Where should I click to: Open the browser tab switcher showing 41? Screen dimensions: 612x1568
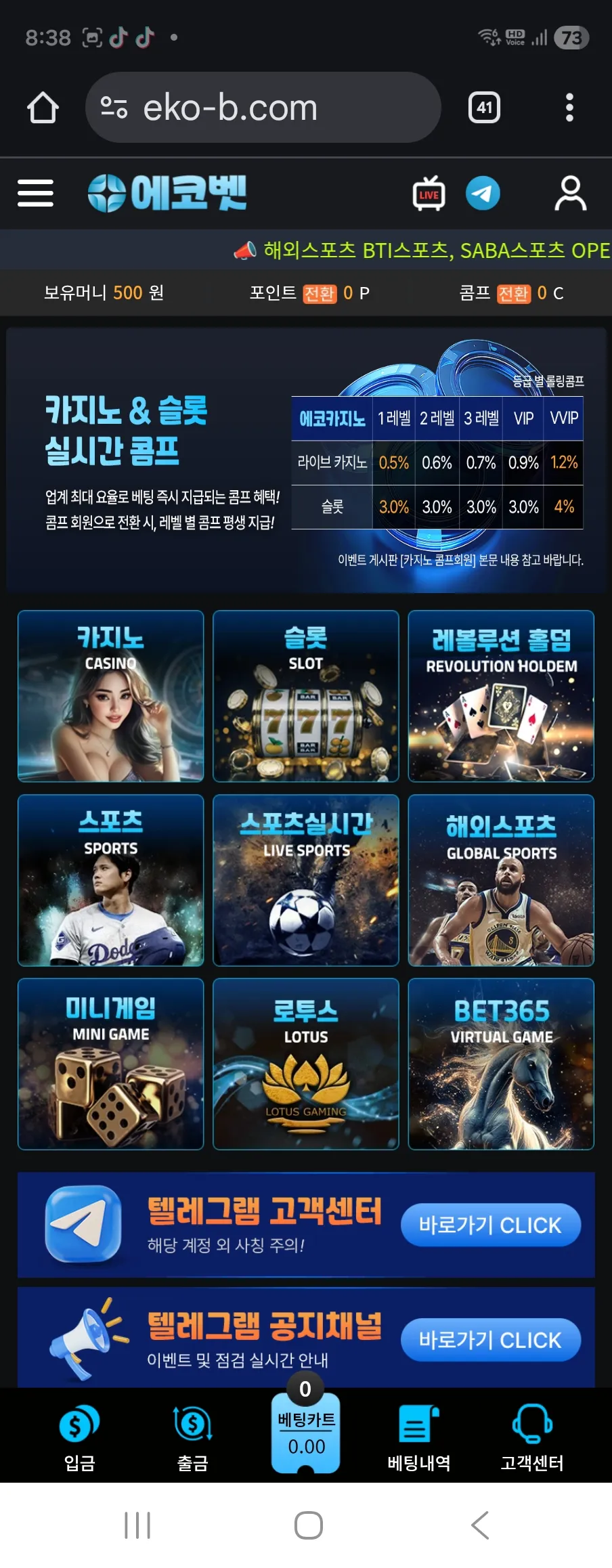click(485, 108)
